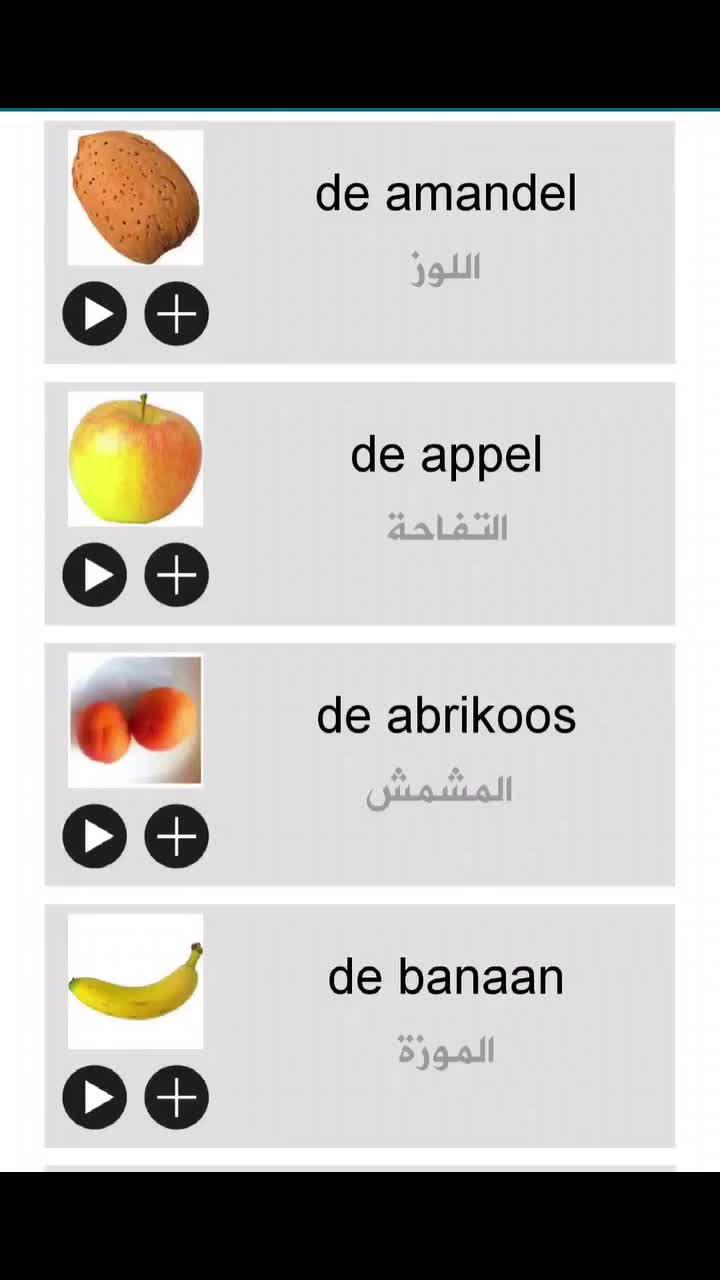The width and height of the screenshot is (720, 1280).
Task: Add de amandel with the plus icon
Action: pyautogui.click(x=177, y=314)
